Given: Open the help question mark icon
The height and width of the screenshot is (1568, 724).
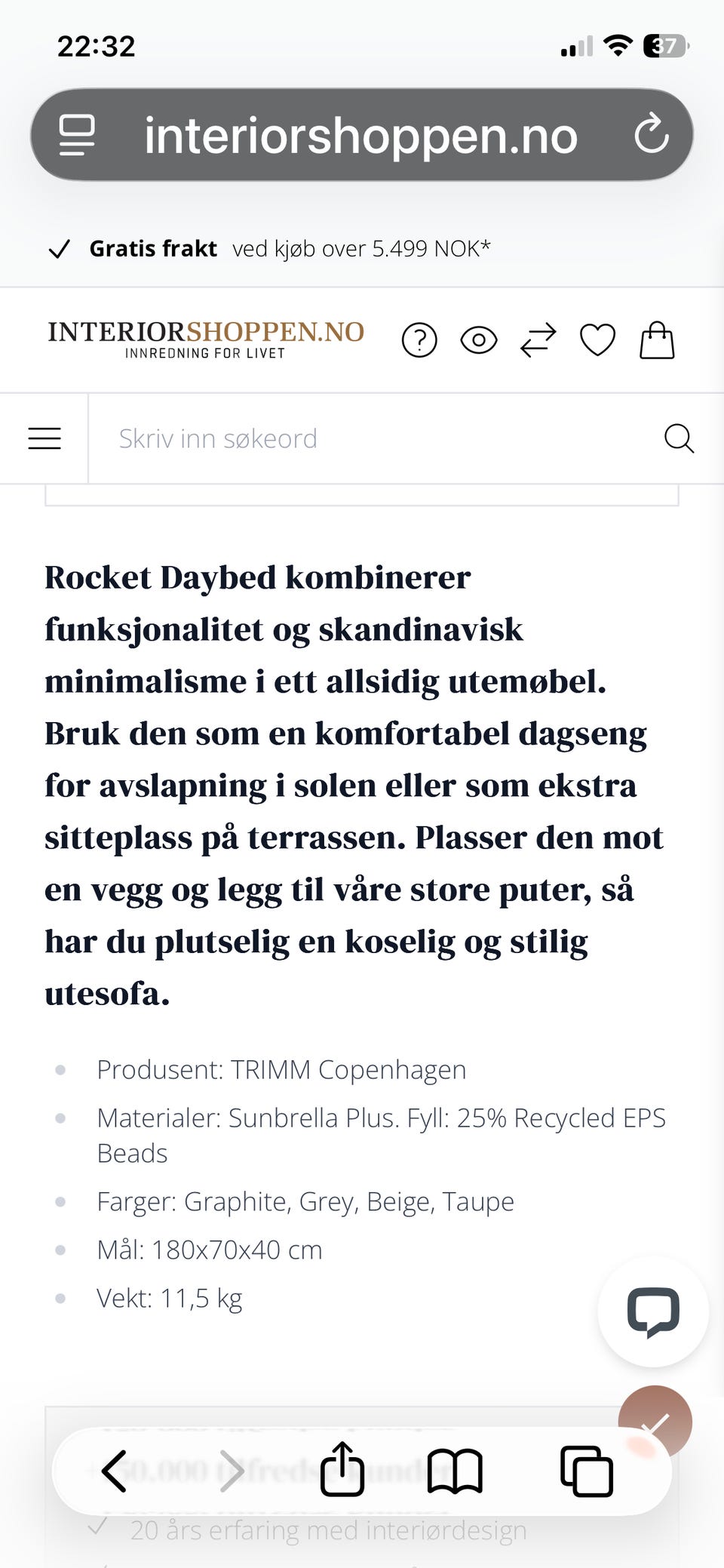Looking at the screenshot, I should coord(419,340).
